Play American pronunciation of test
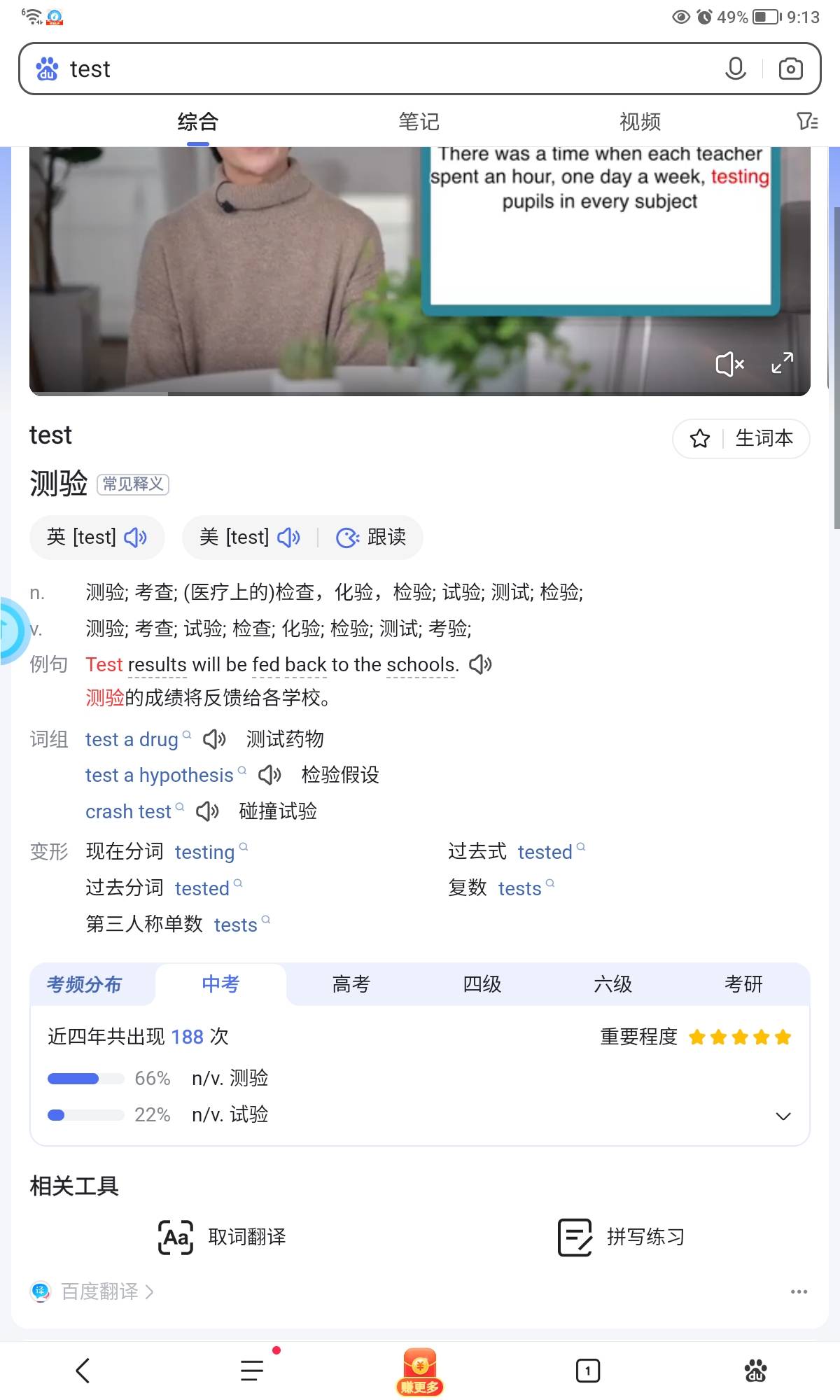The width and height of the screenshot is (840, 1400). [288, 537]
